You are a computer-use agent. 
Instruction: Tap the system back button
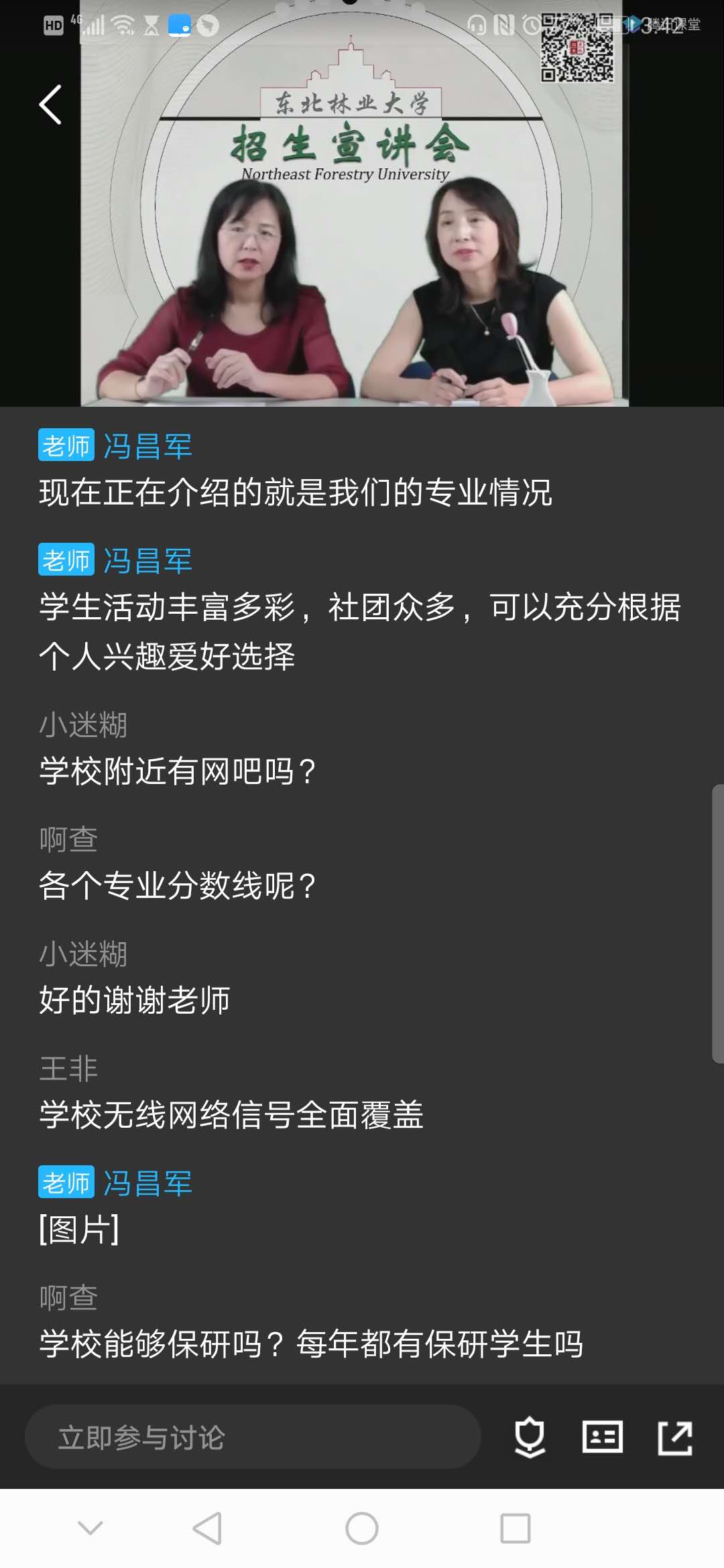point(207,1528)
